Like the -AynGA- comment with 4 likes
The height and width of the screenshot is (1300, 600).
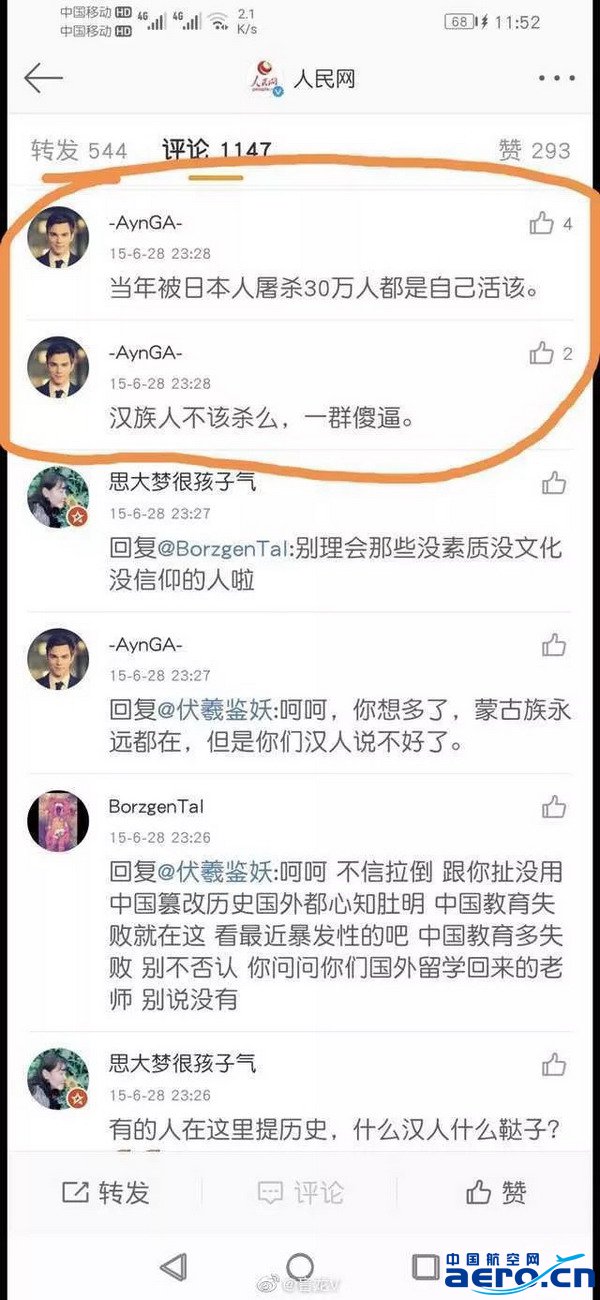[x=541, y=223]
